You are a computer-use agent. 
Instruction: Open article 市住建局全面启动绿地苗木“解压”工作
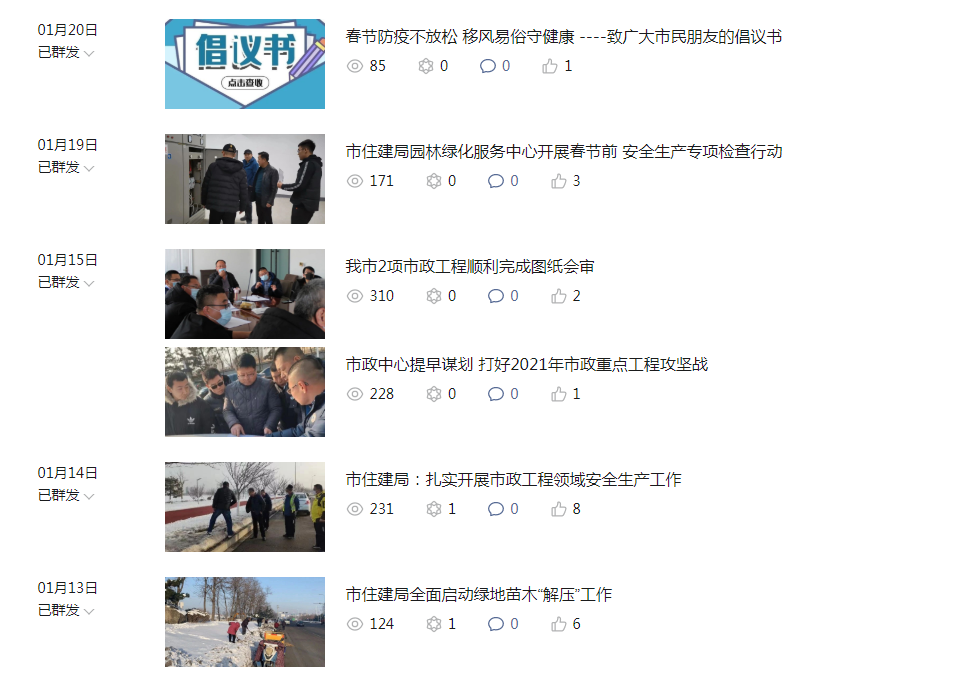coord(478,595)
